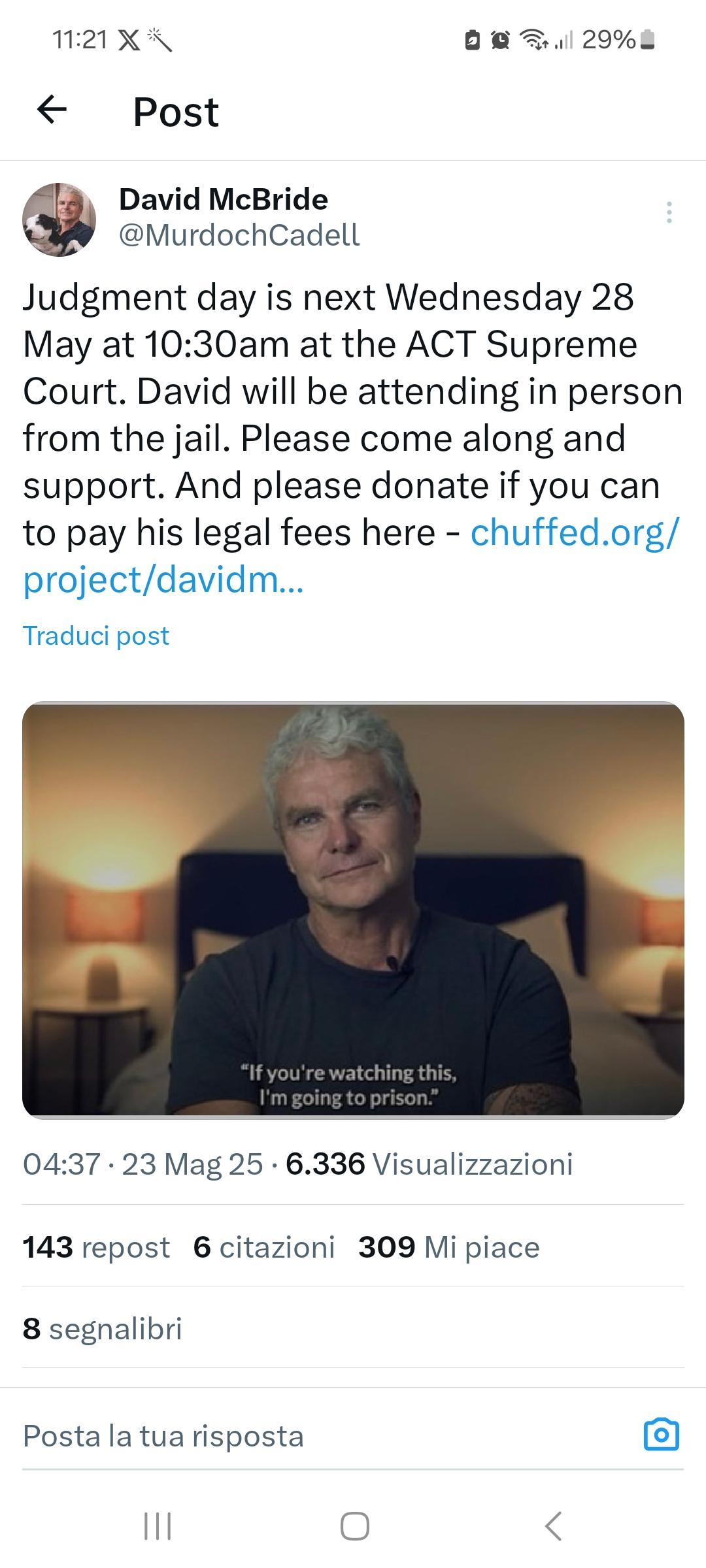Open the attached photo in the post
Image resolution: width=706 pixels, height=1568 pixels.
(353, 910)
